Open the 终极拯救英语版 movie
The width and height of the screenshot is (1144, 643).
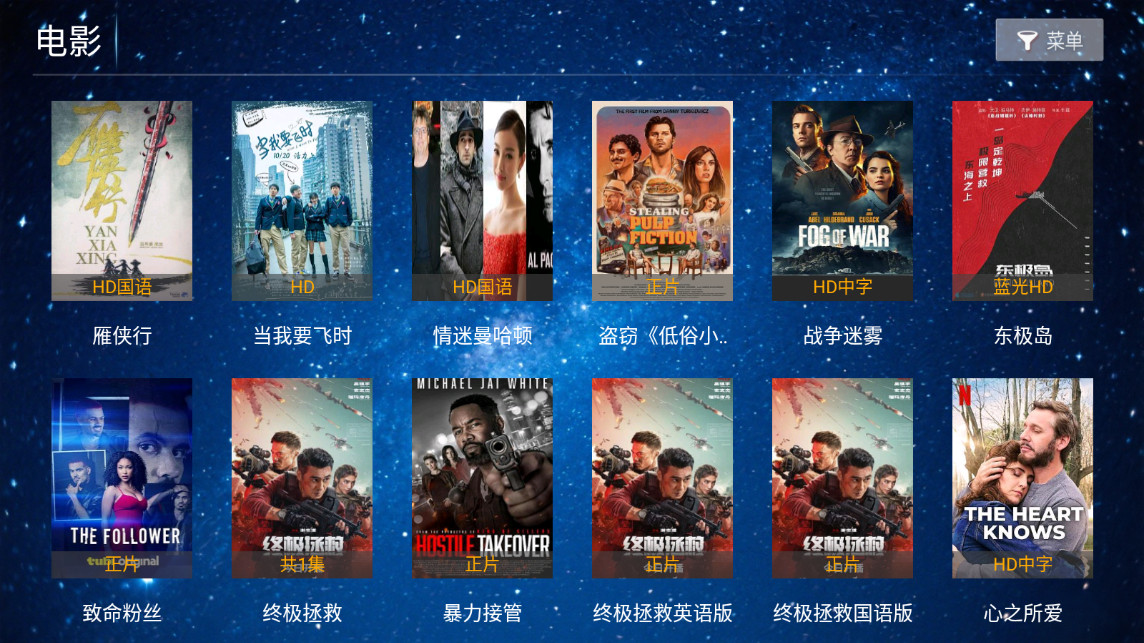pos(662,477)
